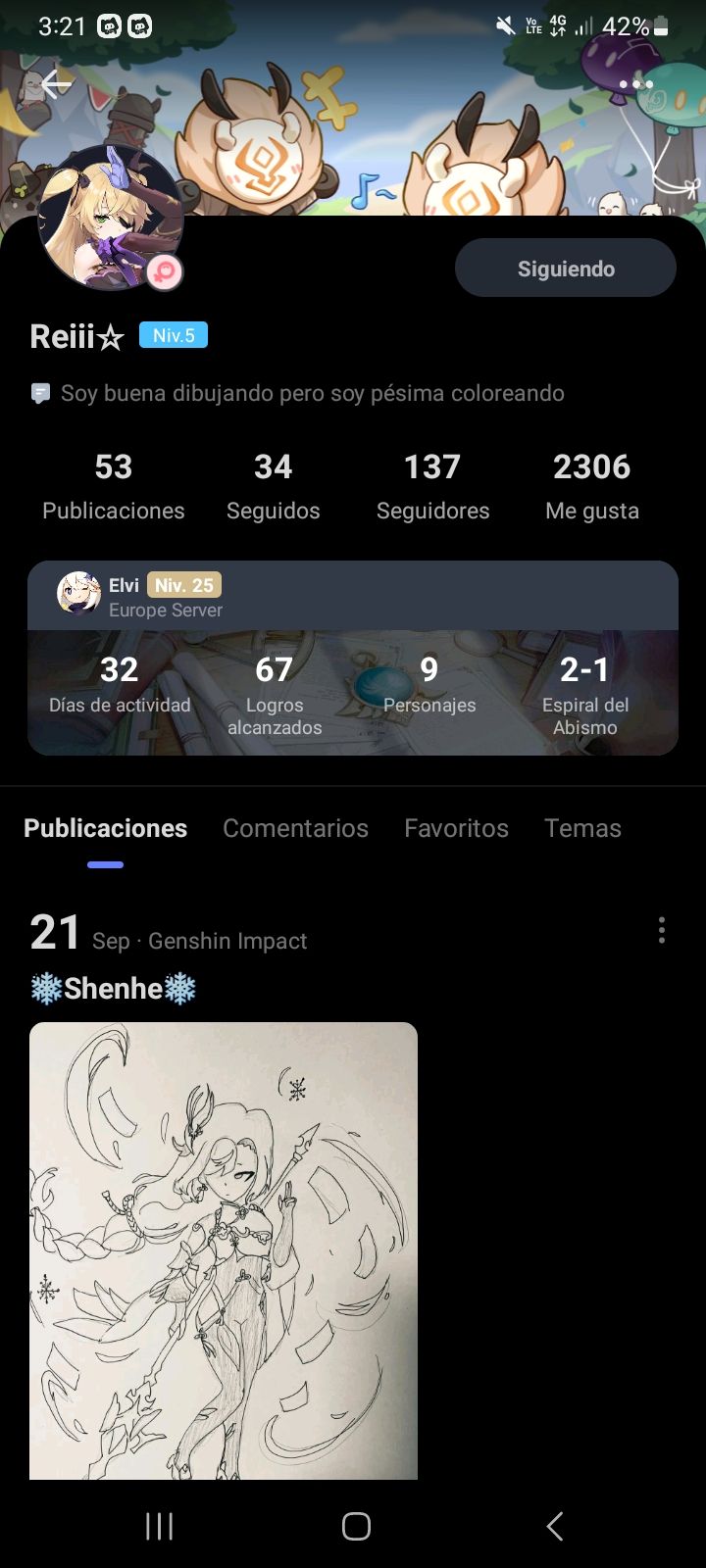This screenshot has height=1568, width=706.
Task: Switch to the Comentarios tab
Action: tap(295, 828)
